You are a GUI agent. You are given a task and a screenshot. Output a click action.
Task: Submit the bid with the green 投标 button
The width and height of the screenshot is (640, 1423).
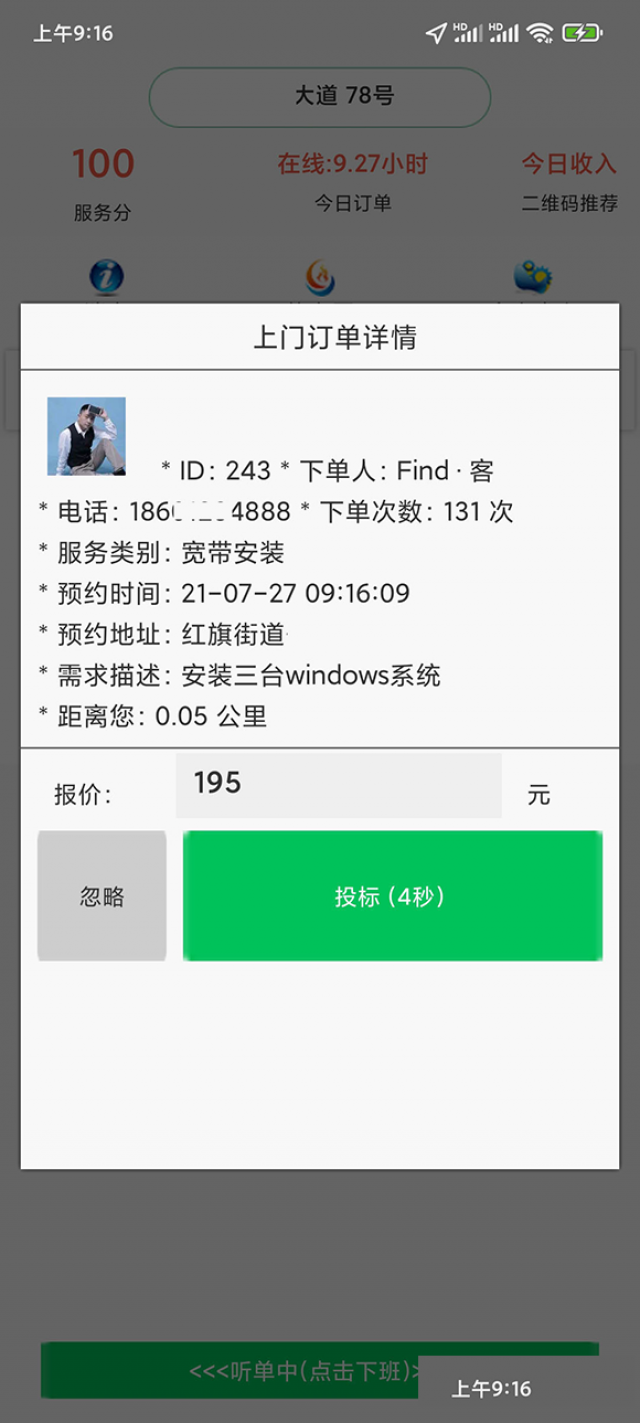392,896
